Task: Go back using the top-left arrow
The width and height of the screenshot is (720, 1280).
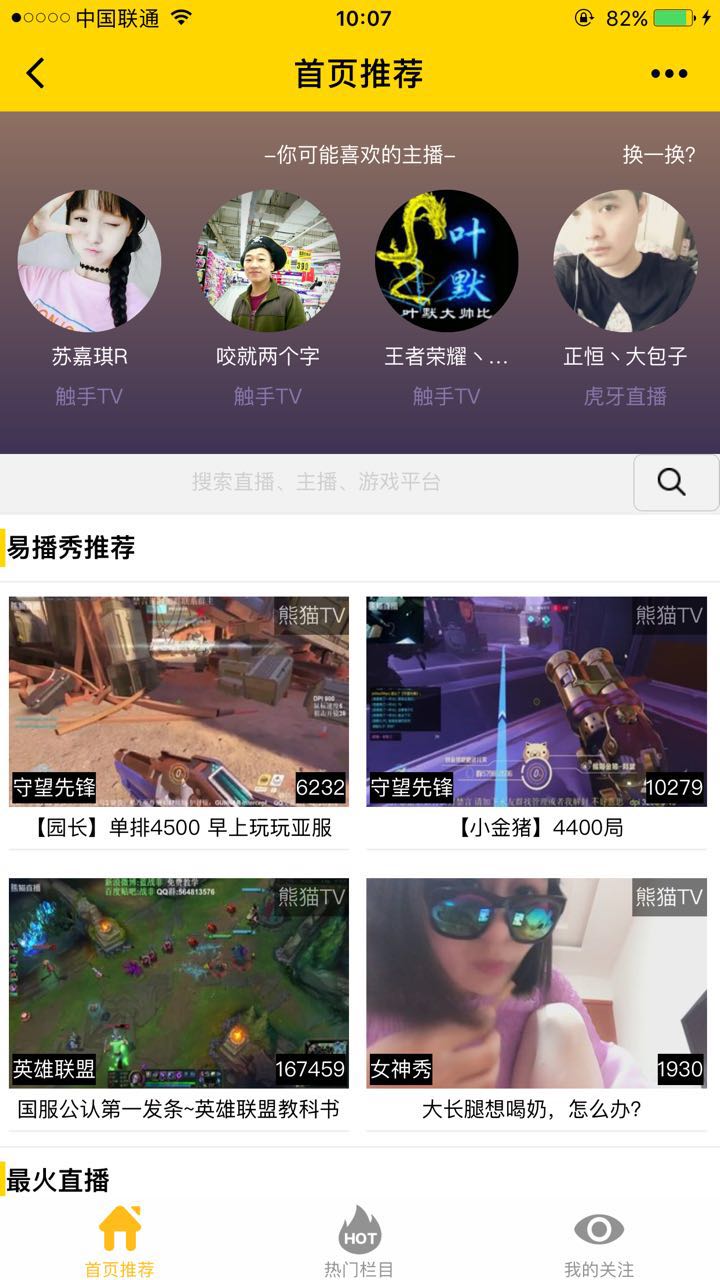Action: point(36,73)
